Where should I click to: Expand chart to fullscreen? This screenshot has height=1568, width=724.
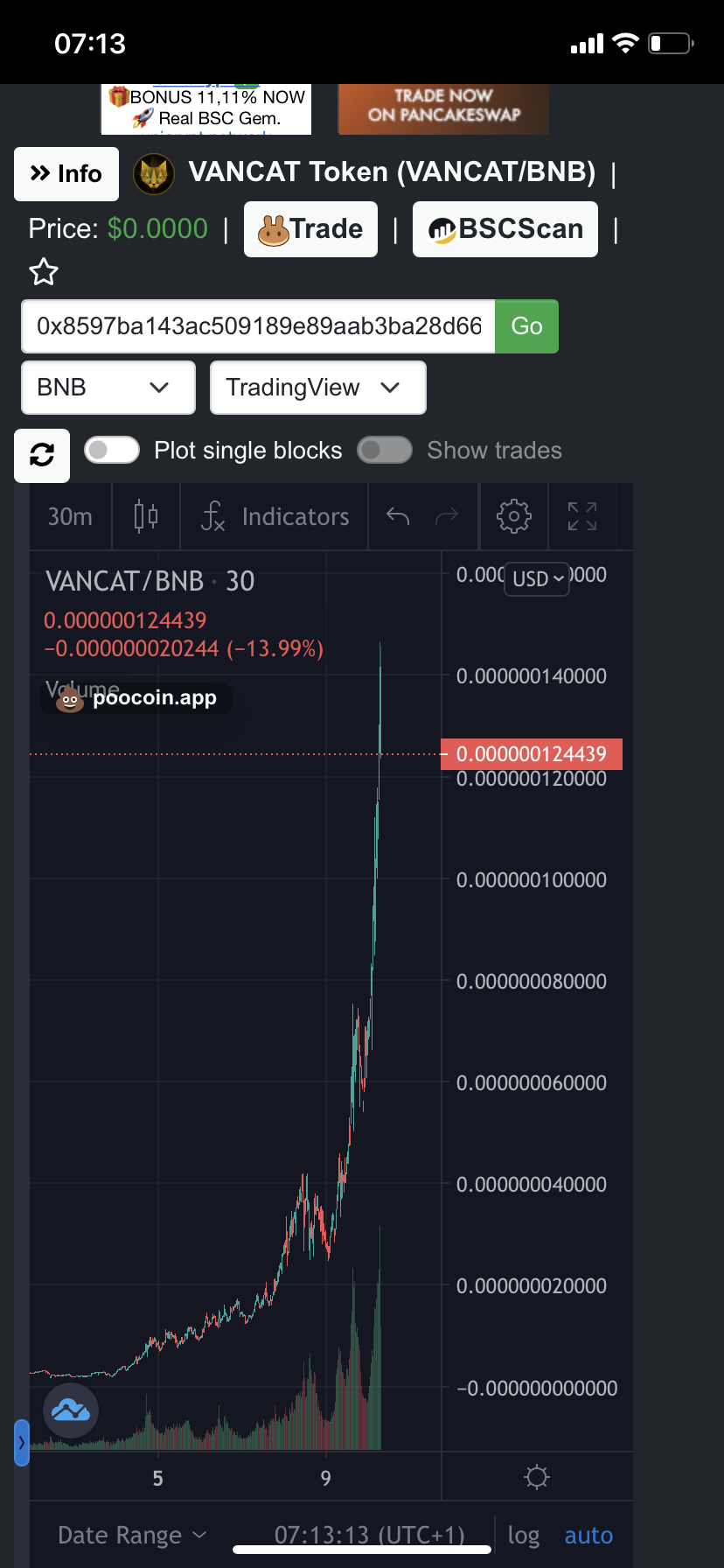(x=581, y=517)
